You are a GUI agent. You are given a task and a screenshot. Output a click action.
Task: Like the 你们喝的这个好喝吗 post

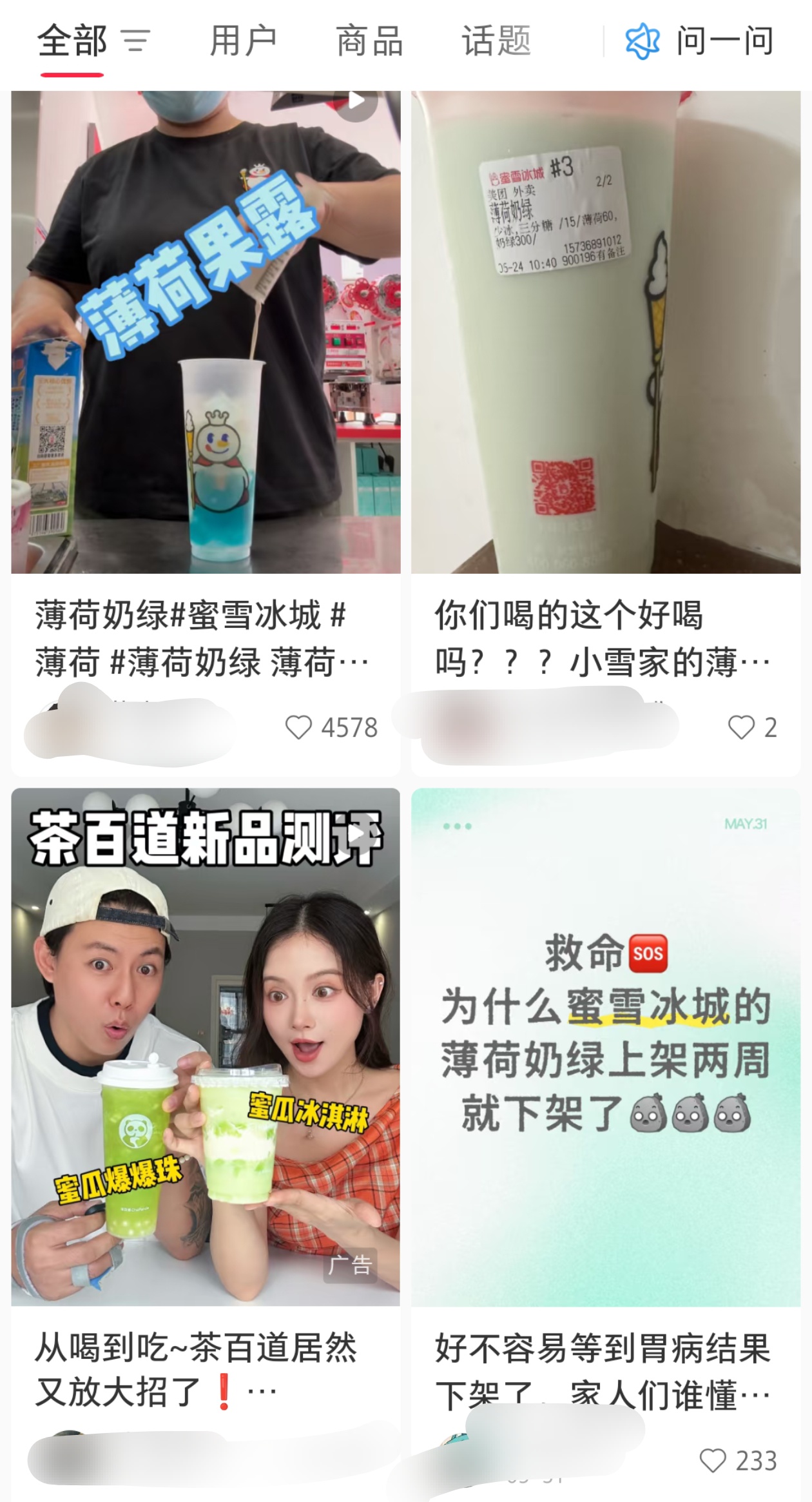741,728
